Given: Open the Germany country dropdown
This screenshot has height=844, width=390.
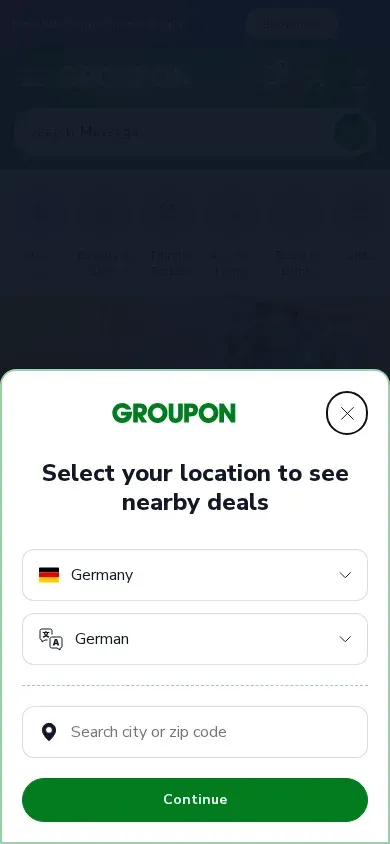Looking at the screenshot, I should (x=195, y=575).
